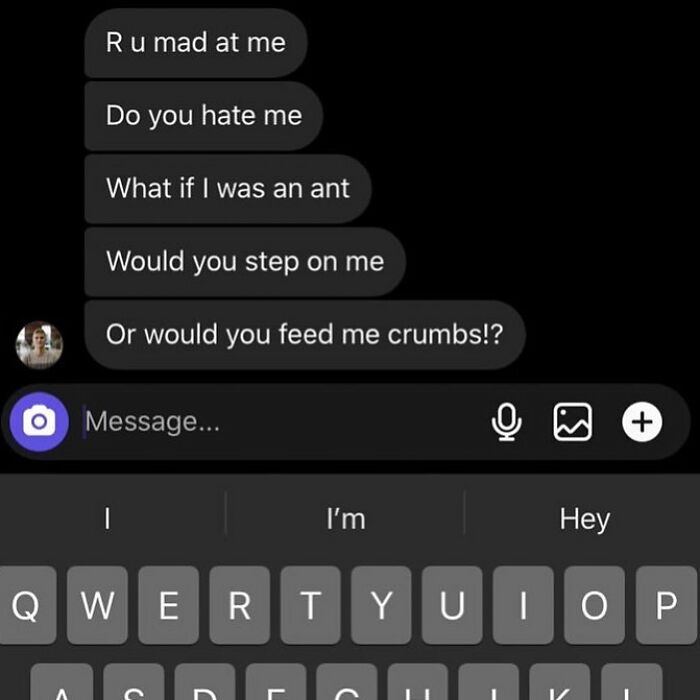This screenshot has width=700, height=700.
Task: Type the letter T on the keyboard
Action: point(311,605)
